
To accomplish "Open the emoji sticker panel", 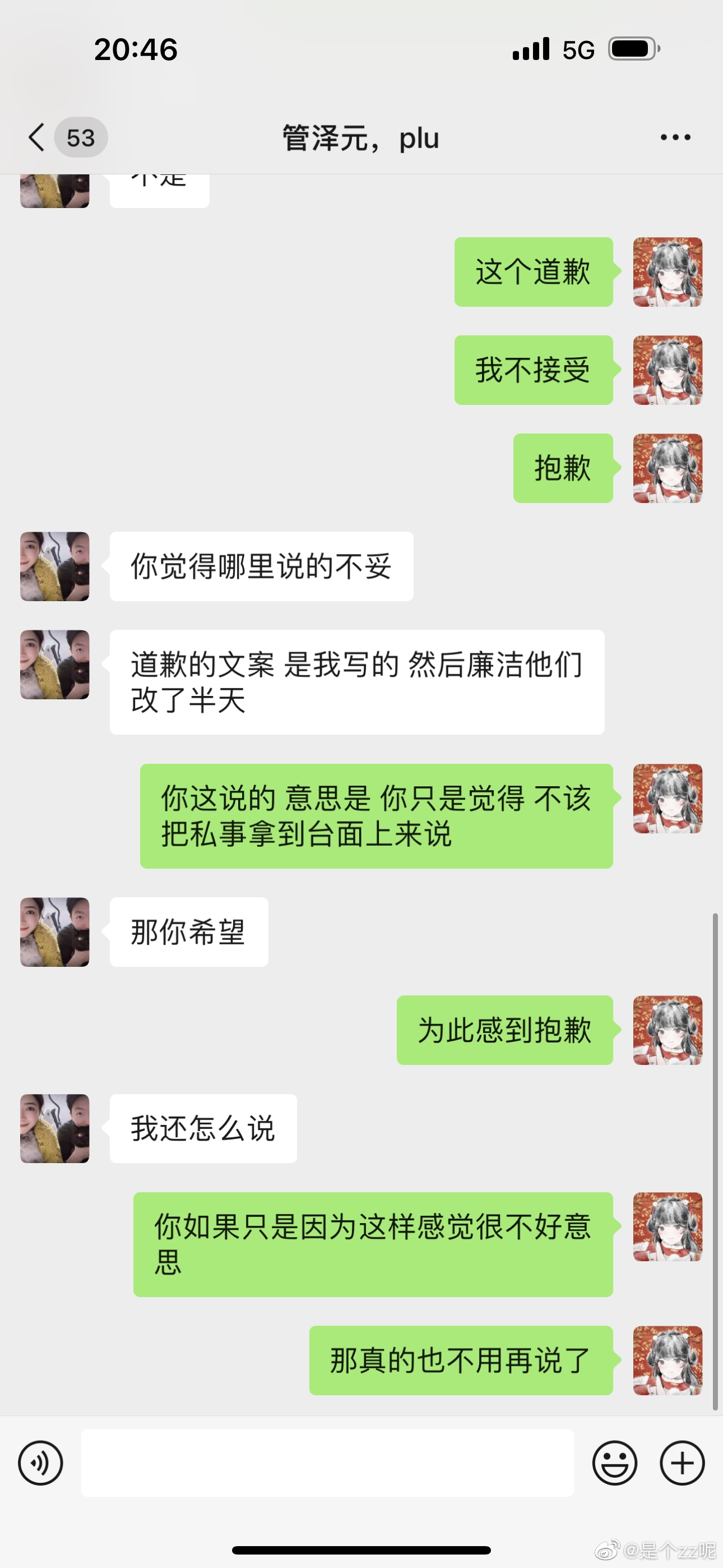I will pyautogui.click(x=615, y=1463).
